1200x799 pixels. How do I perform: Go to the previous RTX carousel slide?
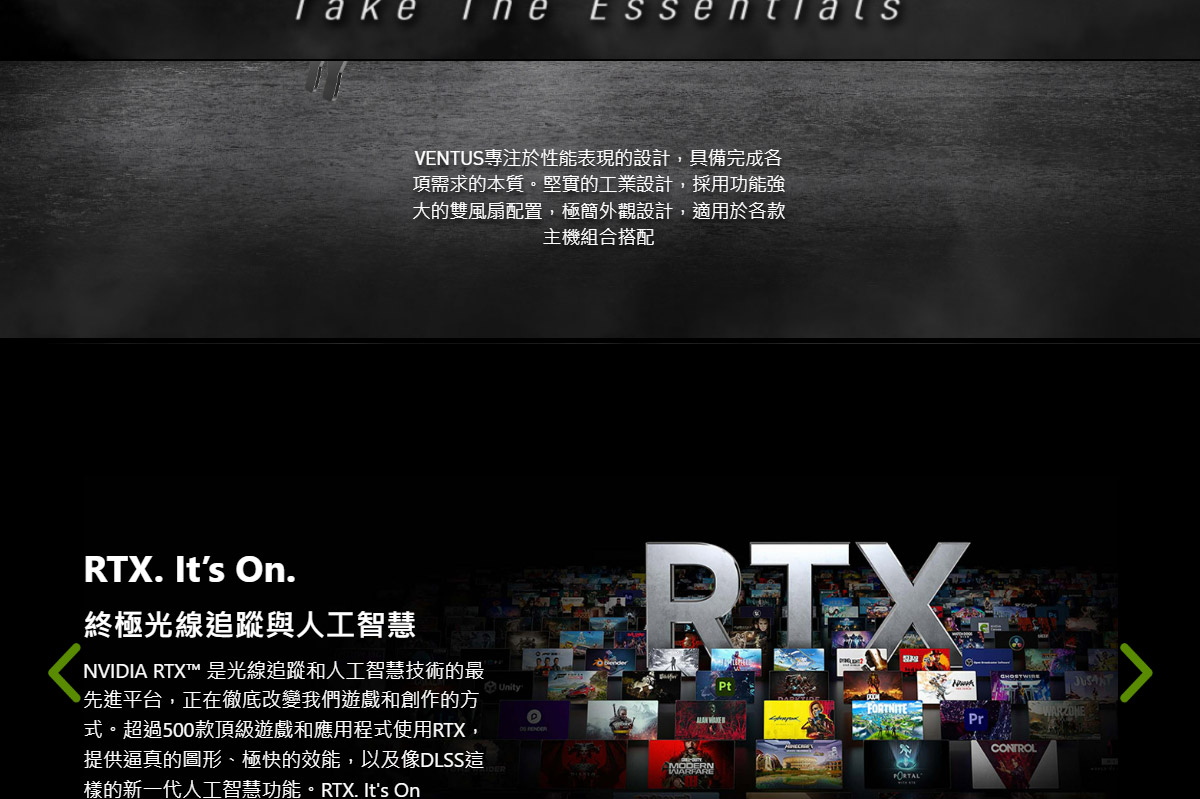(64, 673)
